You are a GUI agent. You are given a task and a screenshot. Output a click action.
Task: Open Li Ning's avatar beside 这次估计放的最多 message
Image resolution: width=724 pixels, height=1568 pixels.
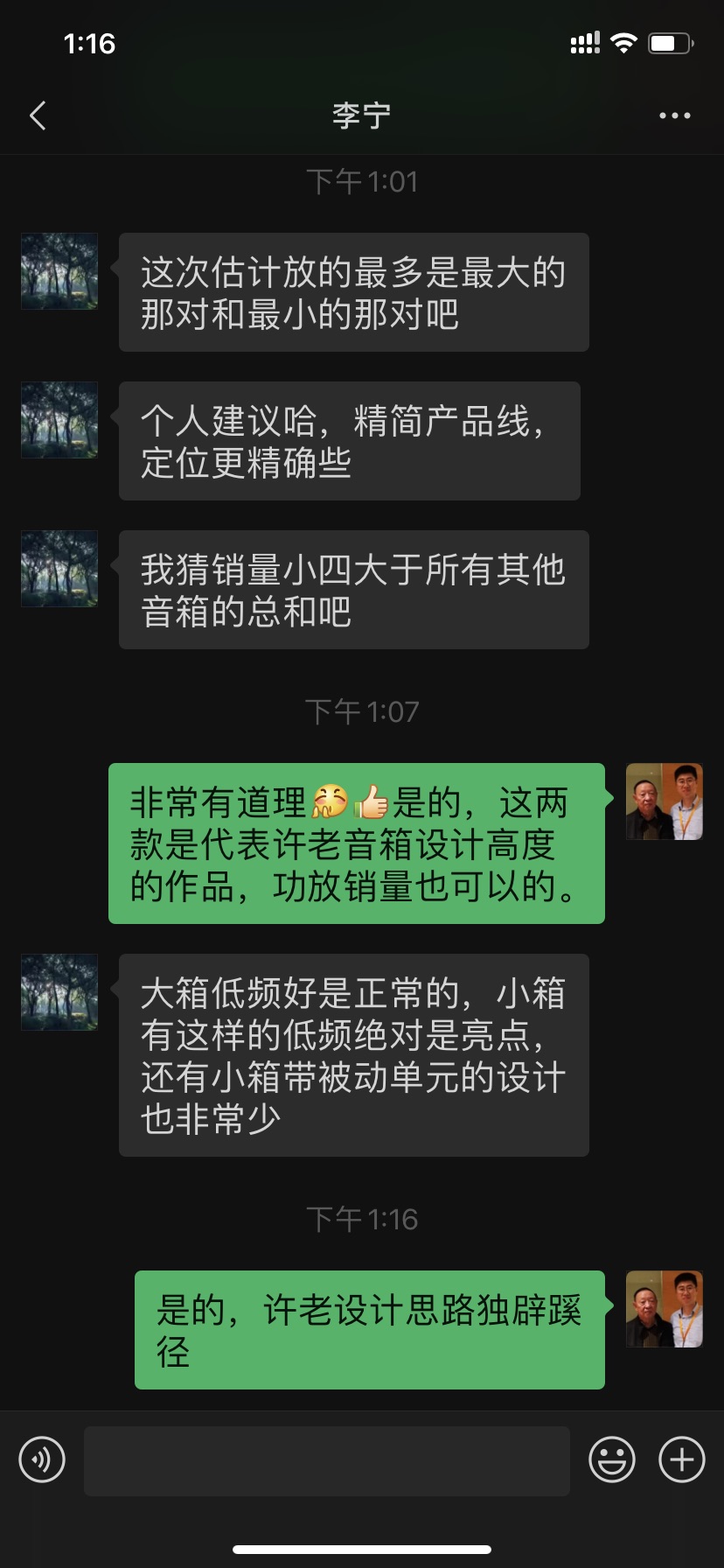[59, 271]
